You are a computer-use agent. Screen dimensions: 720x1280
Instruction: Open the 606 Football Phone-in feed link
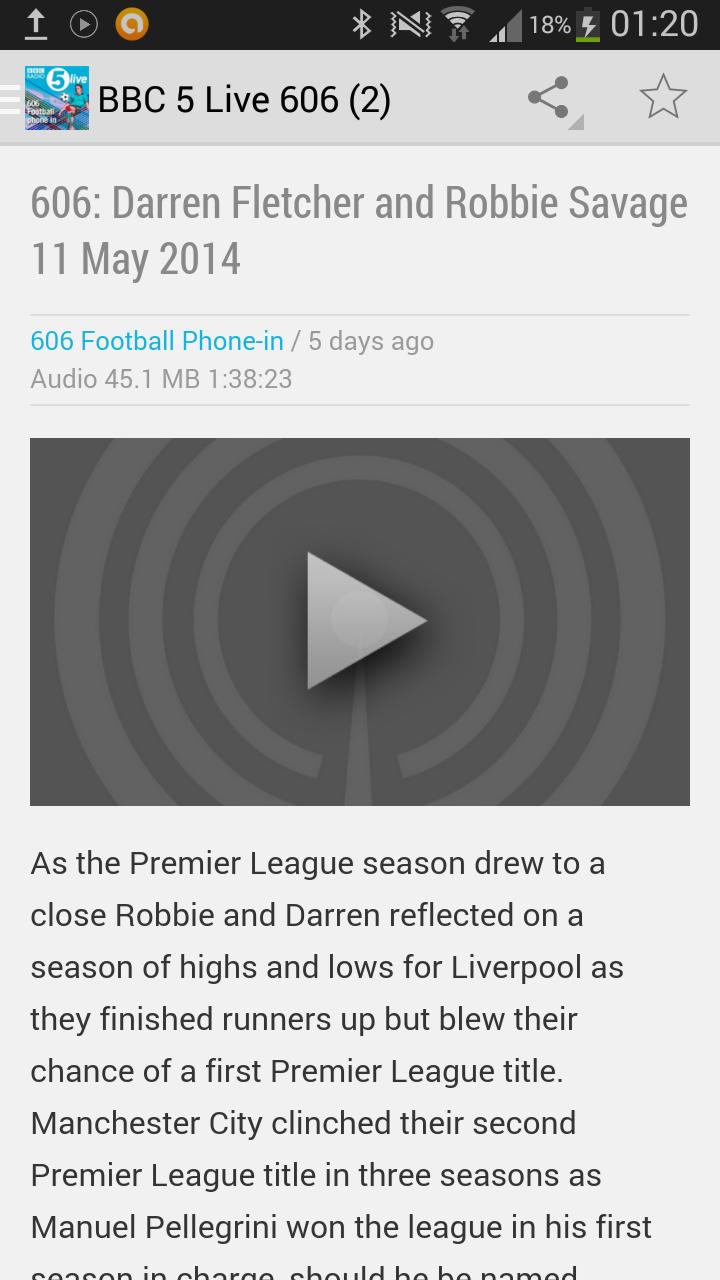pos(156,340)
